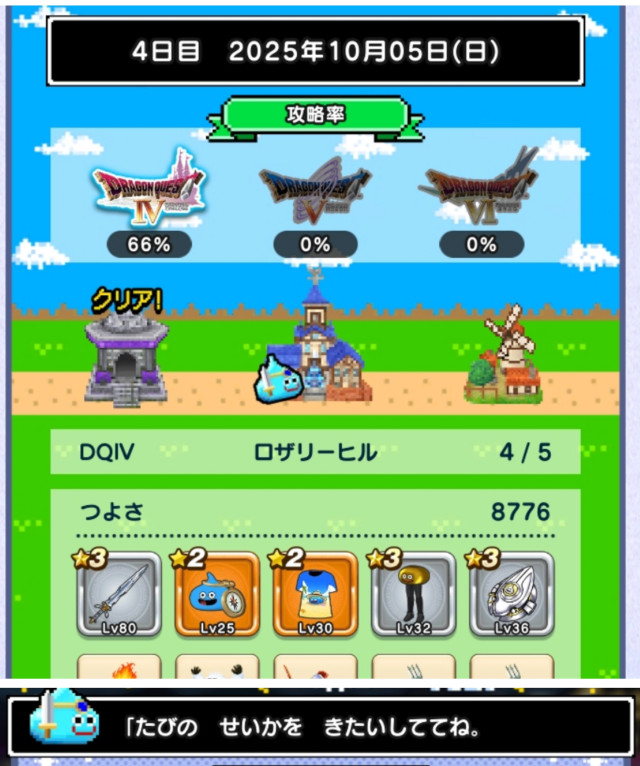Open the Lv30 shirt armor slot
Image resolution: width=640 pixels, height=766 pixels.
point(315,594)
